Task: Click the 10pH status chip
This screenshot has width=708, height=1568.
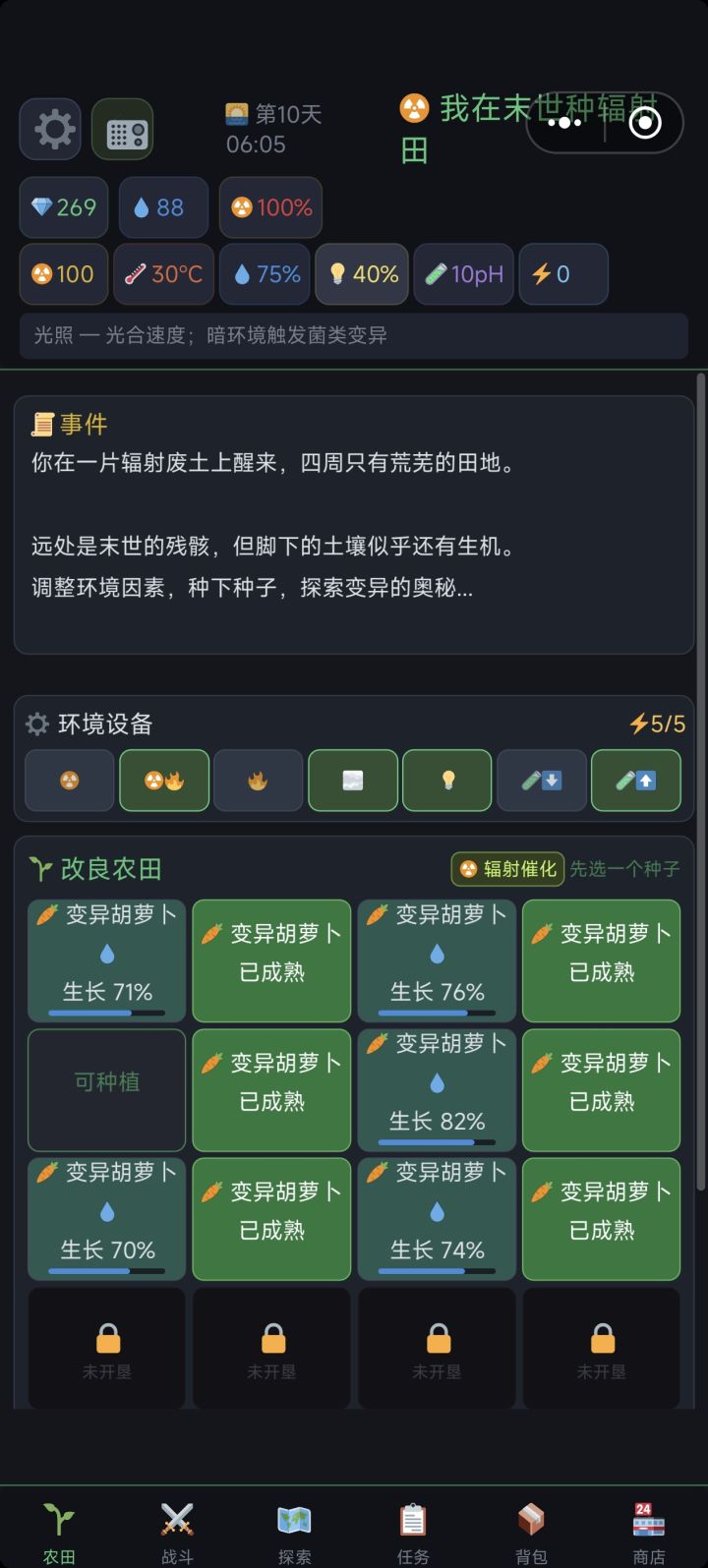Action: point(463,274)
